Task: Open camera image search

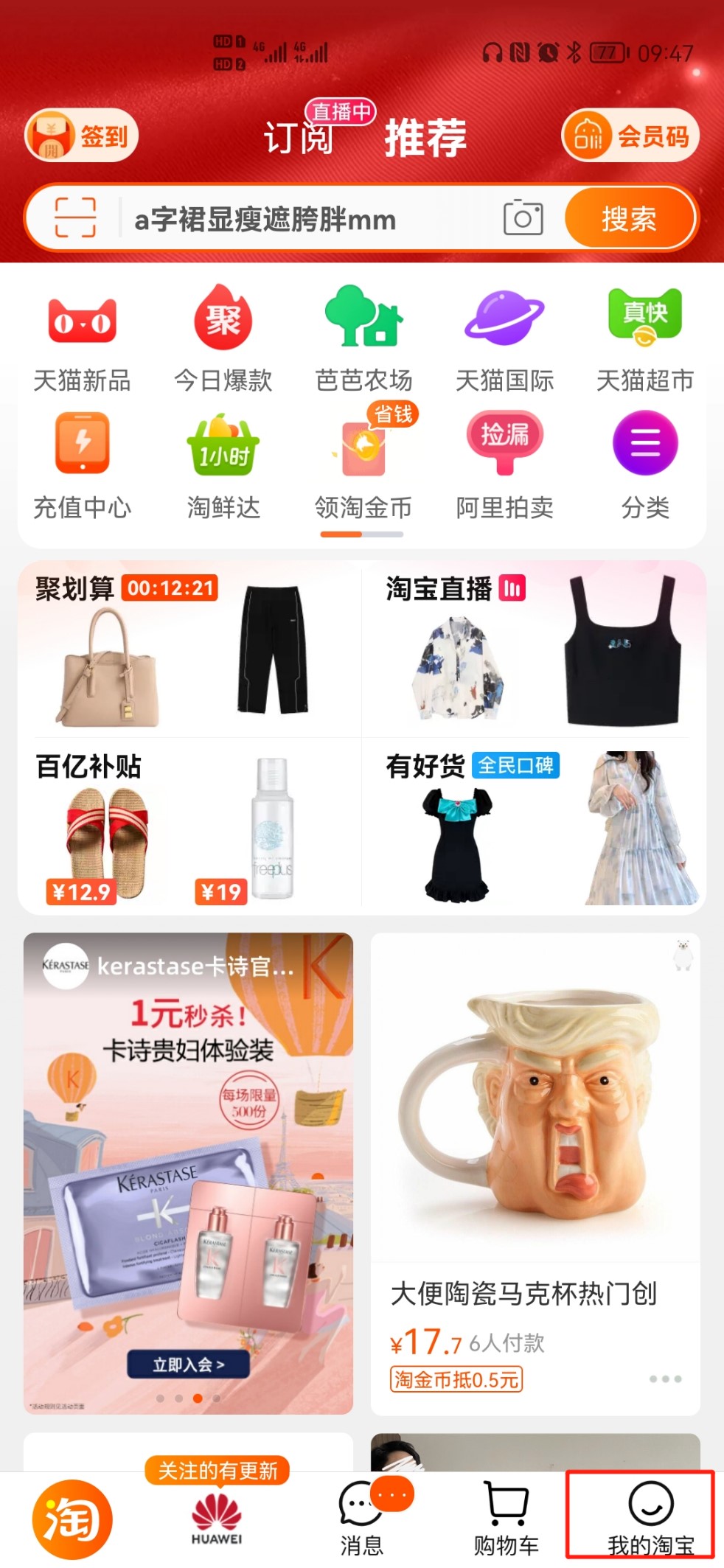Action: pos(523,218)
